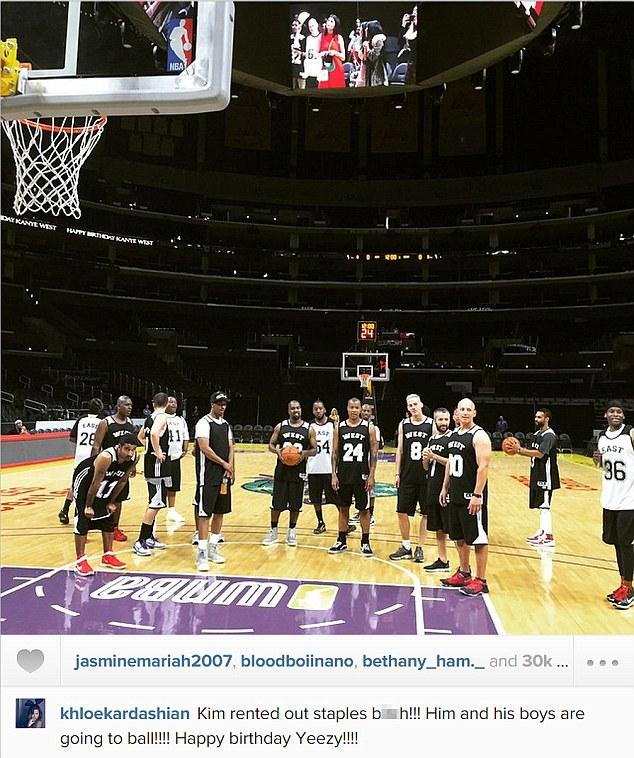Open the three-dot options menu
This screenshot has width=634, height=758.
pos(602,662)
